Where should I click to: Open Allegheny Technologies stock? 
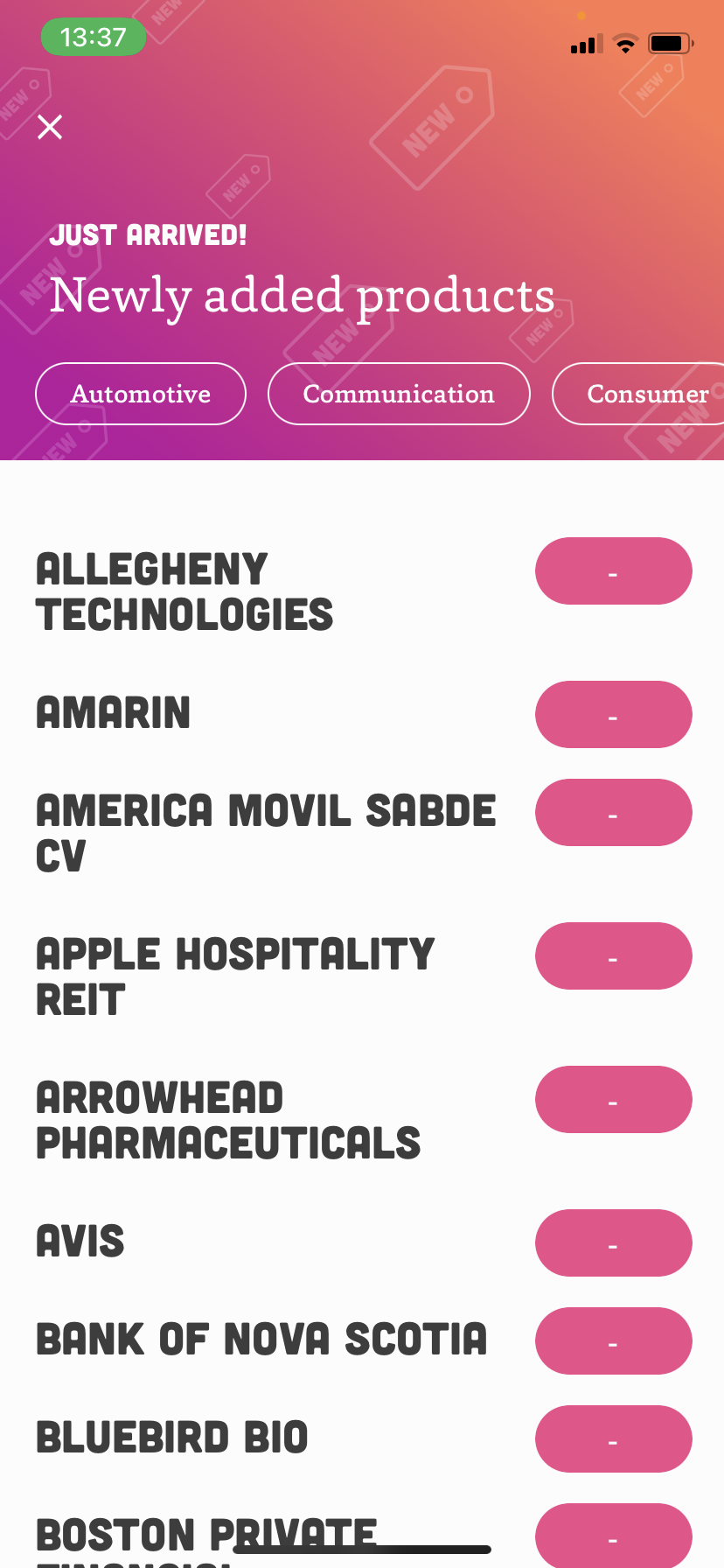(184, 592)
